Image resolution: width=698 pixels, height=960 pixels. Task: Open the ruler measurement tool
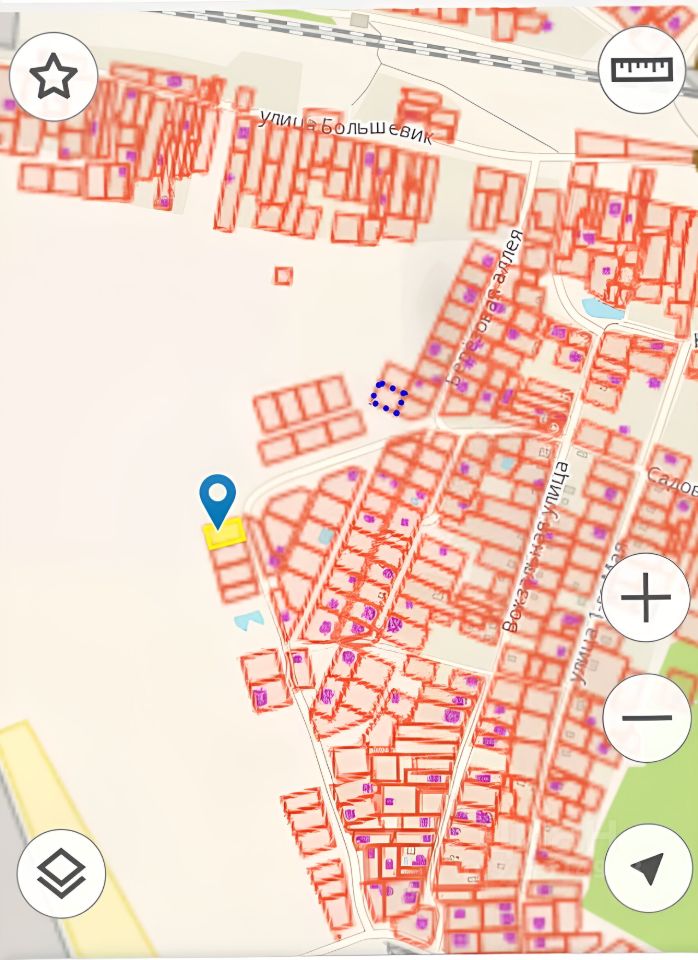point(644,69)
